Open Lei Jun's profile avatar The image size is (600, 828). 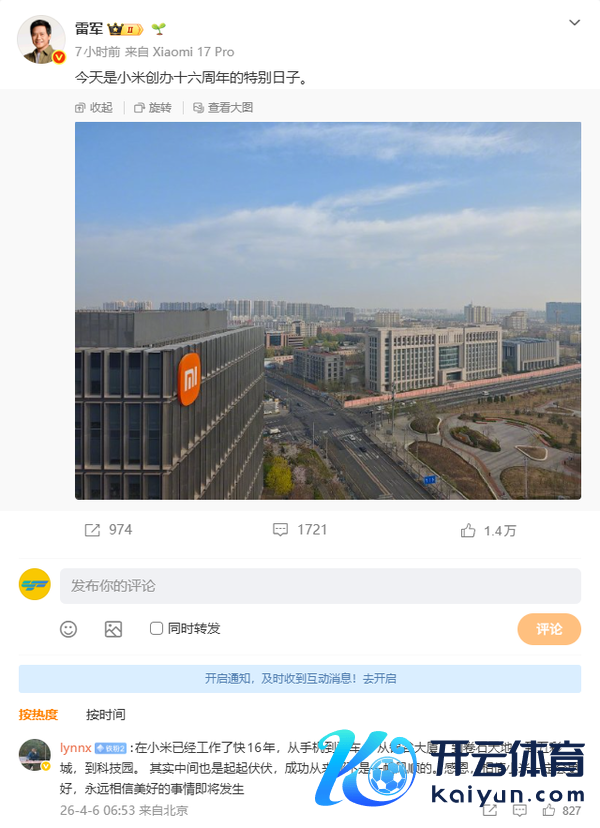coord(41,40)
